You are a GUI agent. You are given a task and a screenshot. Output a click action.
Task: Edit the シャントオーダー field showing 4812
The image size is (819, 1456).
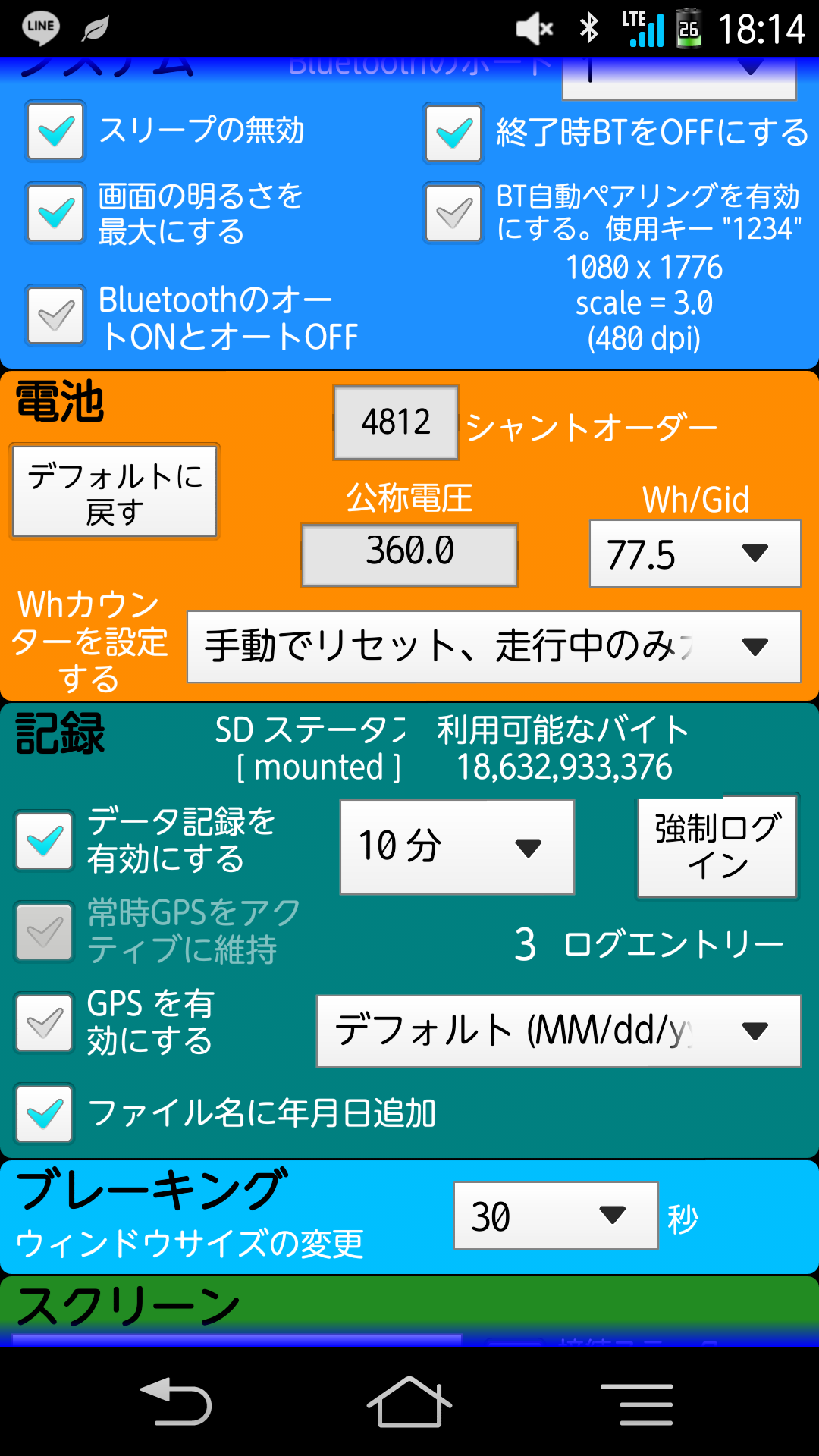coord(396,422)
